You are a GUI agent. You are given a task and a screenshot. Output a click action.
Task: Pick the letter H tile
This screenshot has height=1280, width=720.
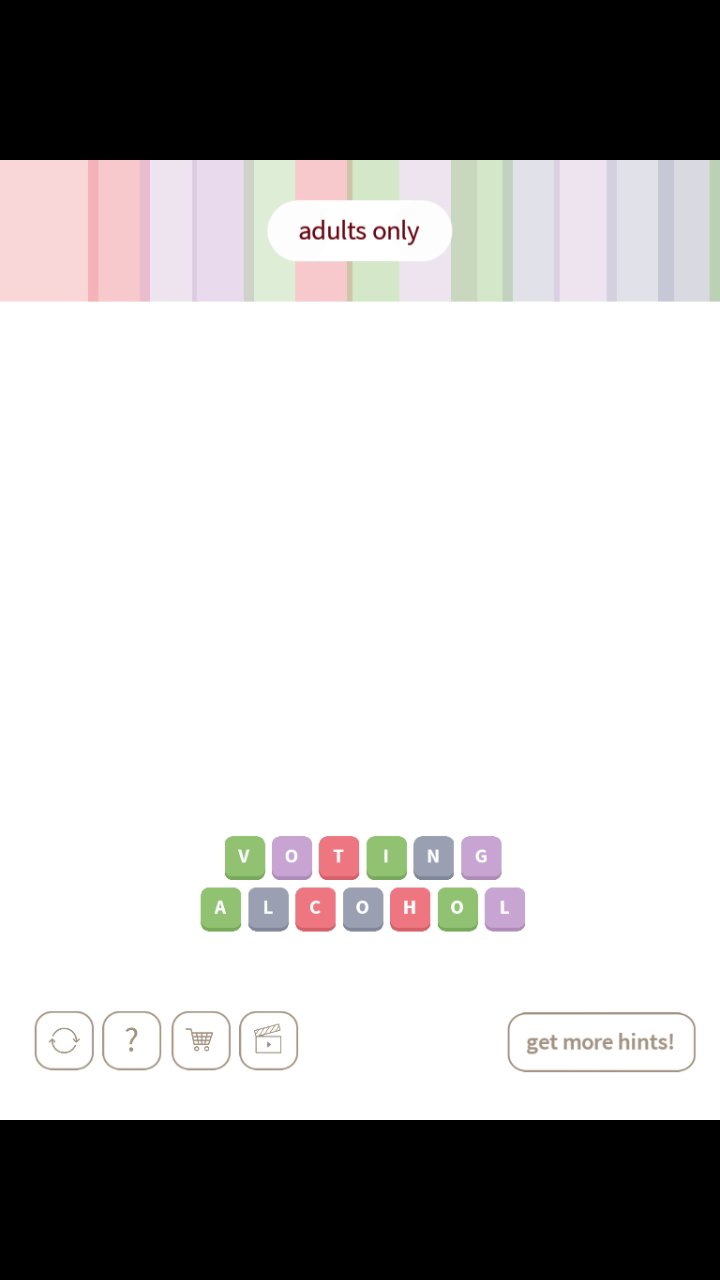(x=409, y=909)
